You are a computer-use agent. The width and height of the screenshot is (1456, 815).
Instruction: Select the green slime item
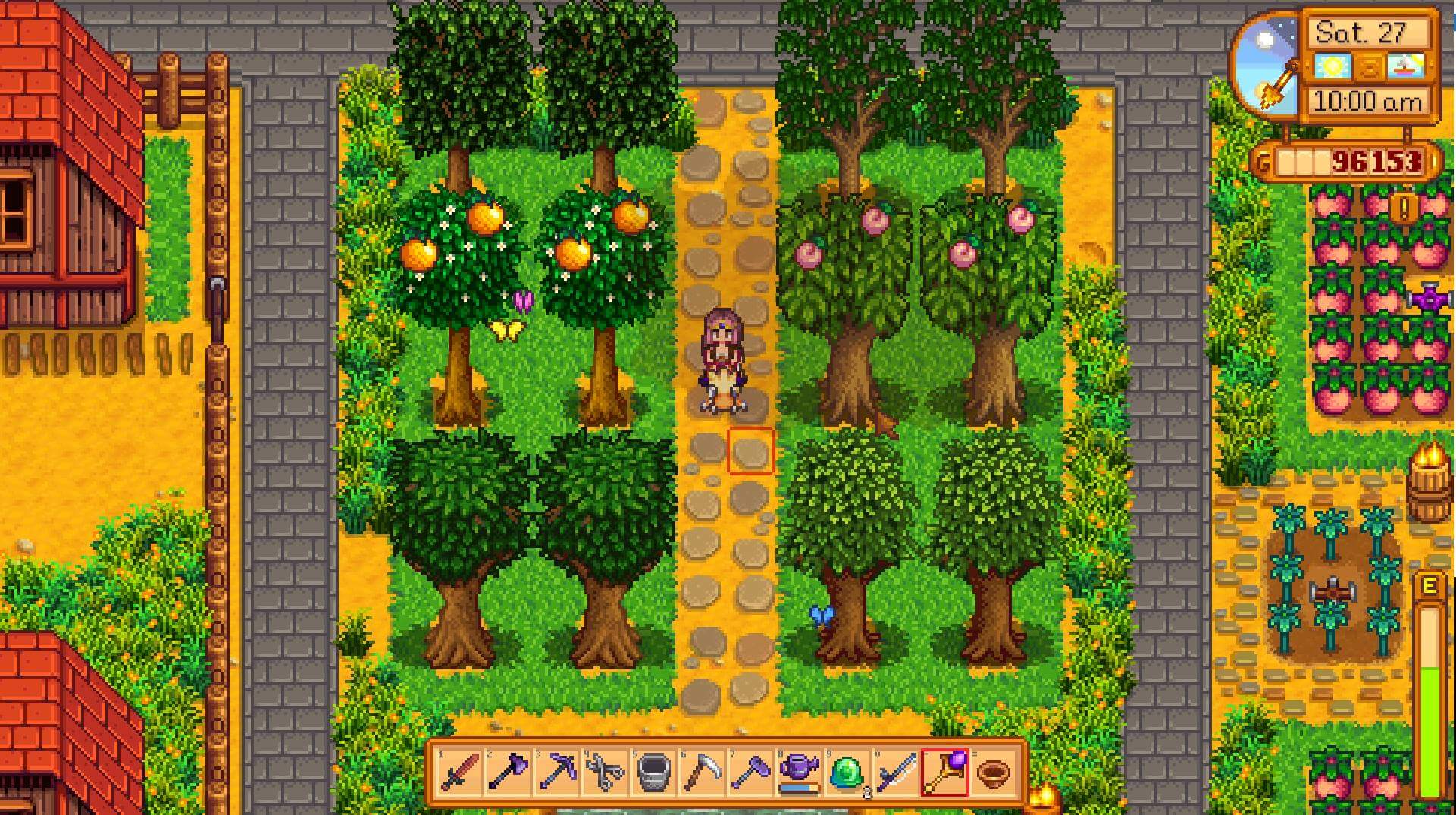coord(846,773)
